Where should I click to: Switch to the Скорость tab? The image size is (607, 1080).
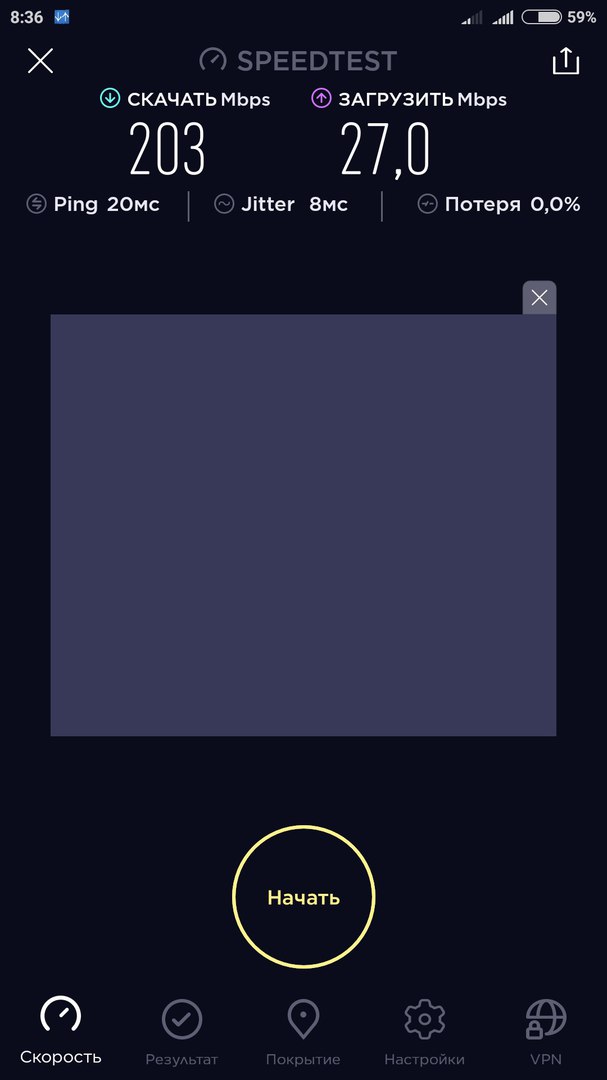coord(61,1031)
